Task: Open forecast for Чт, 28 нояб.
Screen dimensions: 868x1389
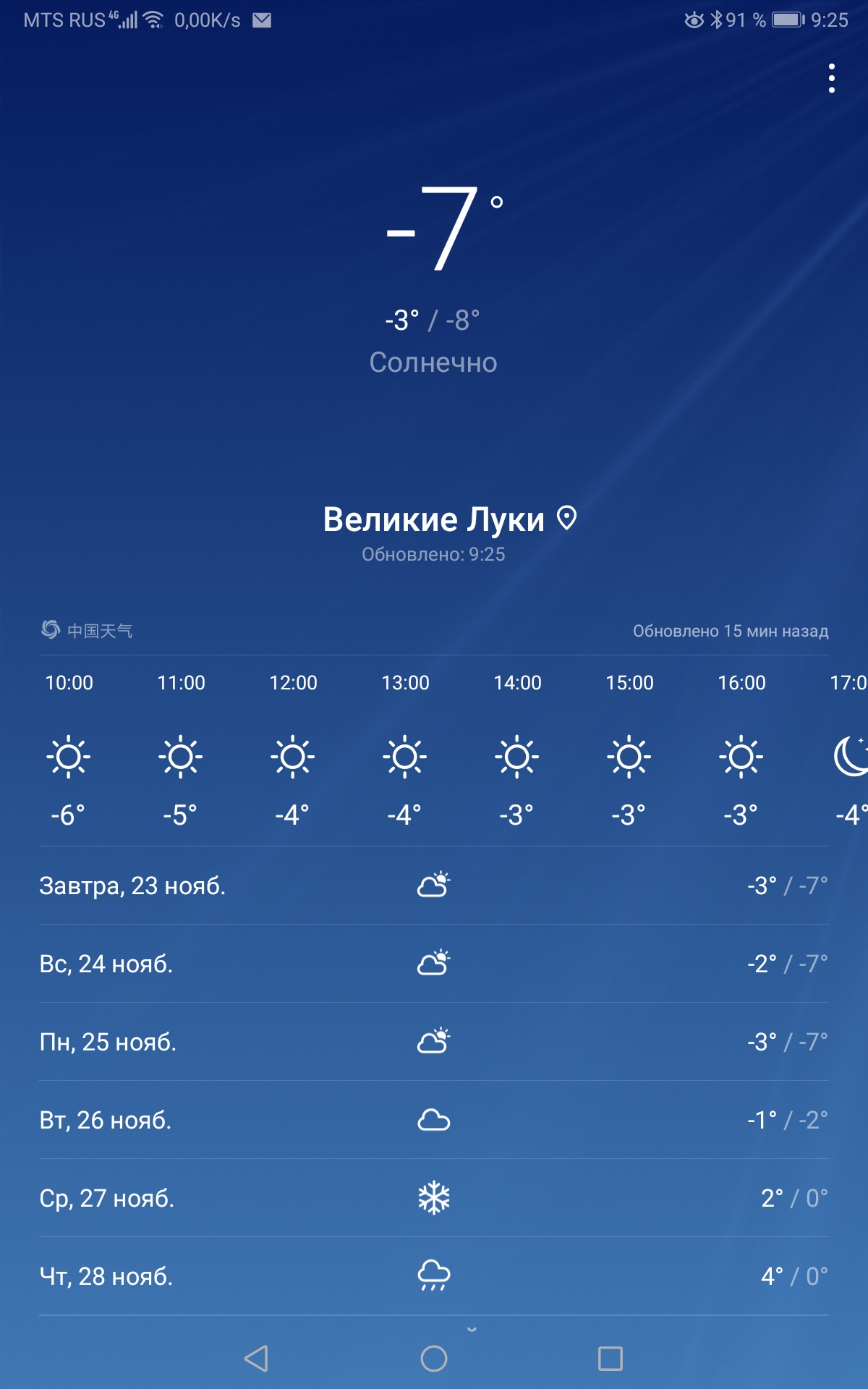Action: (x=434, y=1276)
